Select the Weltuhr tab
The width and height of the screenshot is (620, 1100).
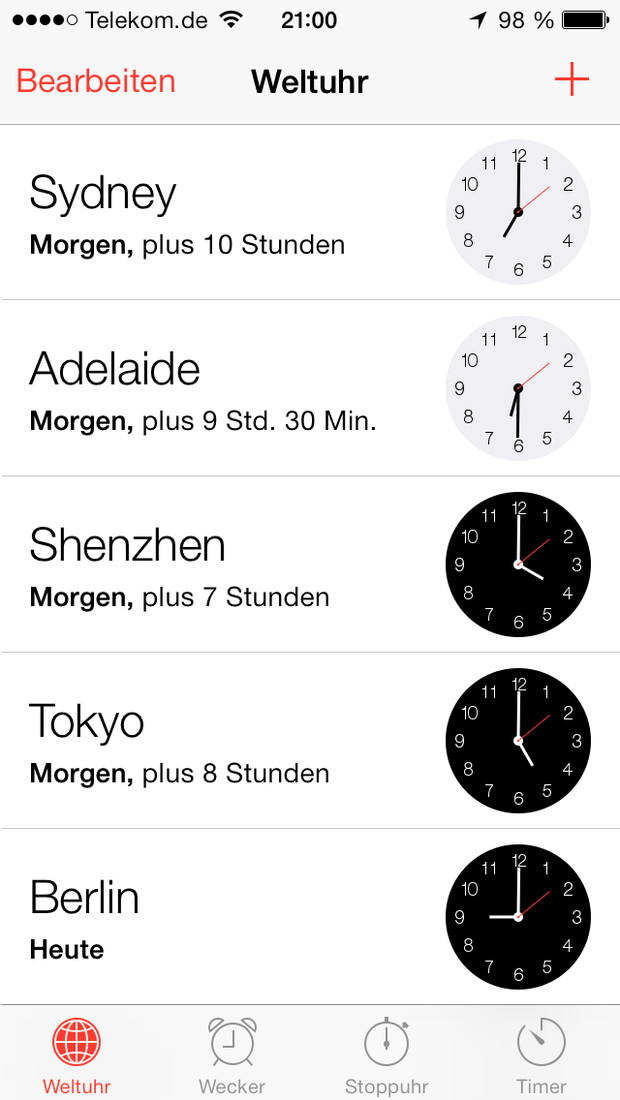click(77, 1055)
